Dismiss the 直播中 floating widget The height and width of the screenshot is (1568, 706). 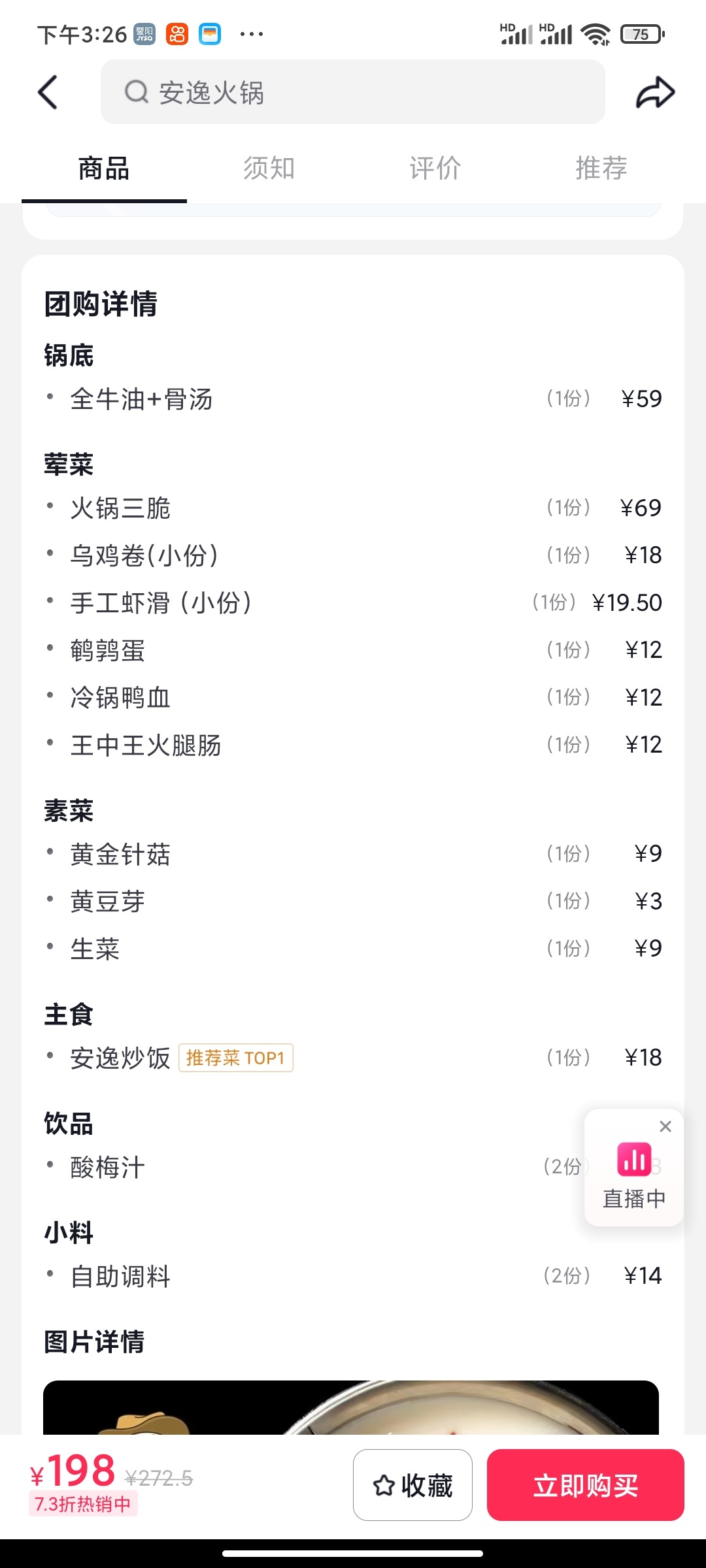point(665,1126)
